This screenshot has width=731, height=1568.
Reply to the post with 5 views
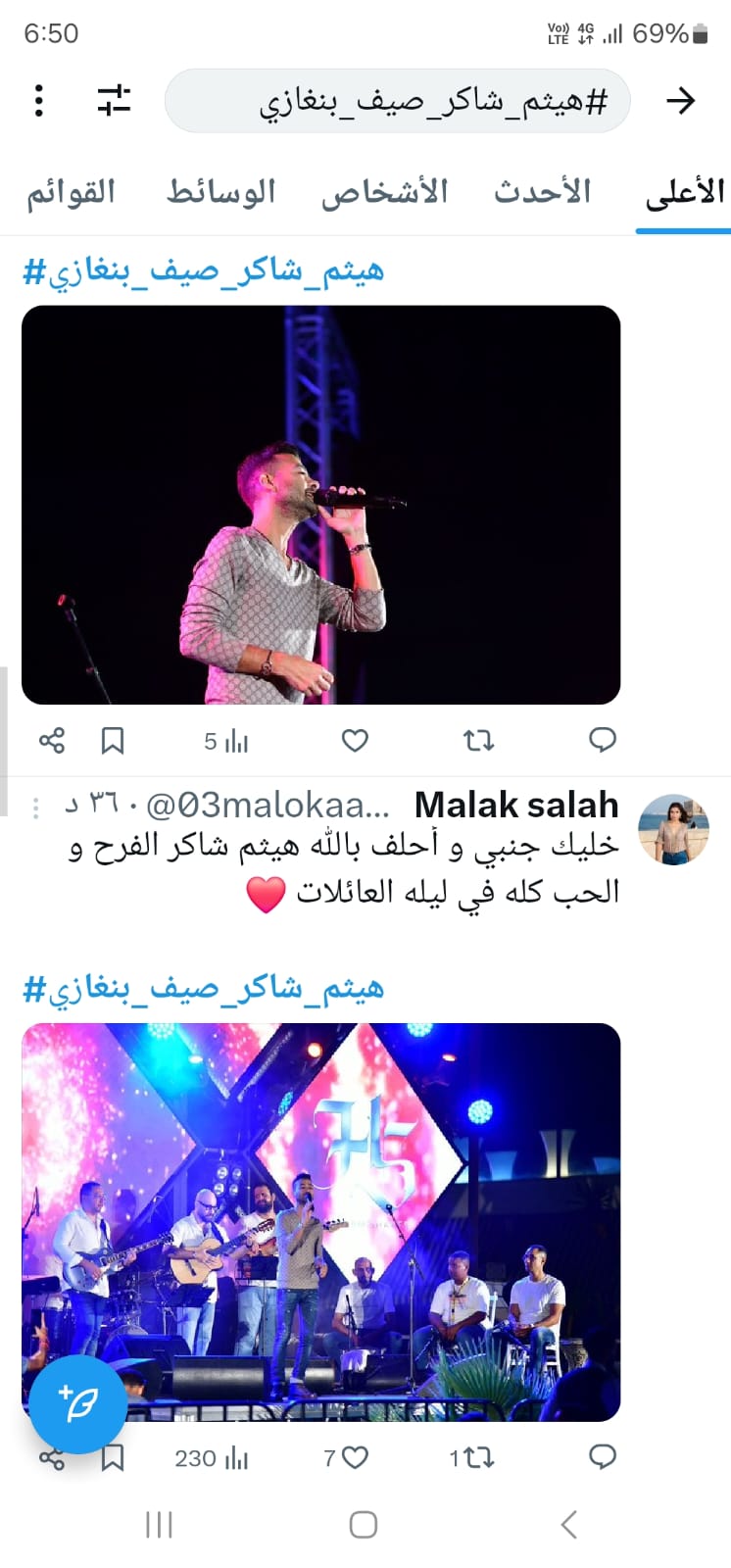(x=602, y=740)
